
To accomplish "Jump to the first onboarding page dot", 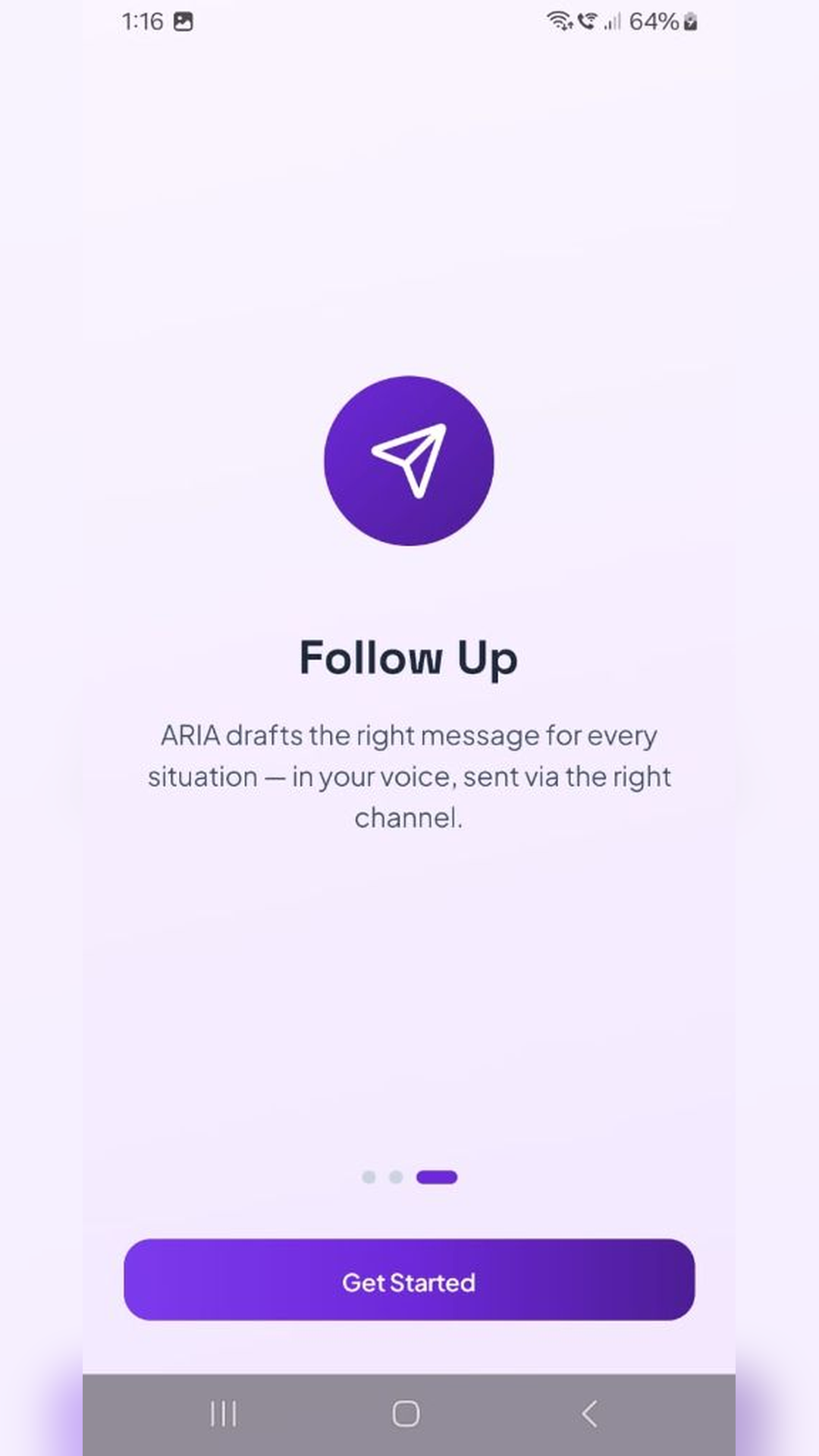I will (369, 1177).
